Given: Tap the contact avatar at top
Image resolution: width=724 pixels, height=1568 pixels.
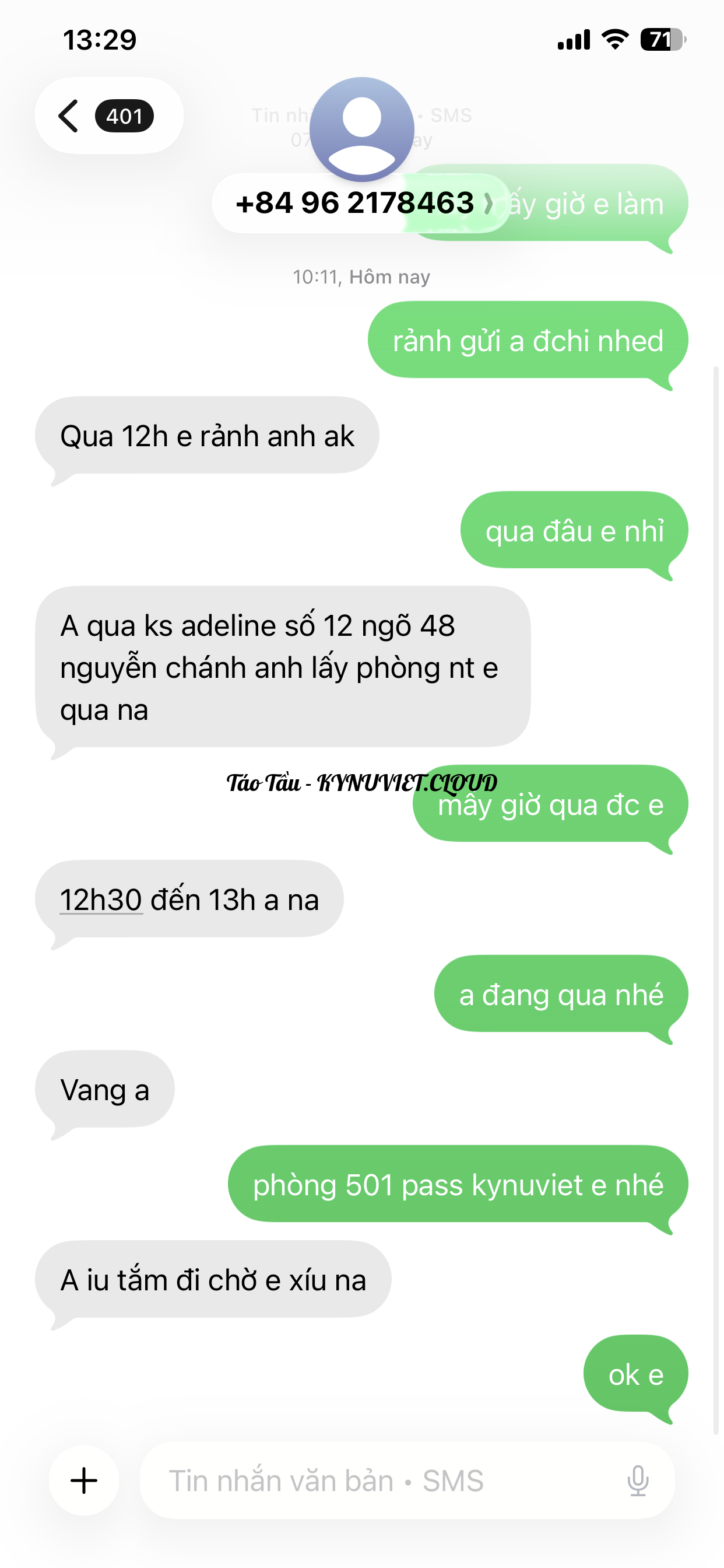Looking at the screenshot, I should [x=362, y=129].
